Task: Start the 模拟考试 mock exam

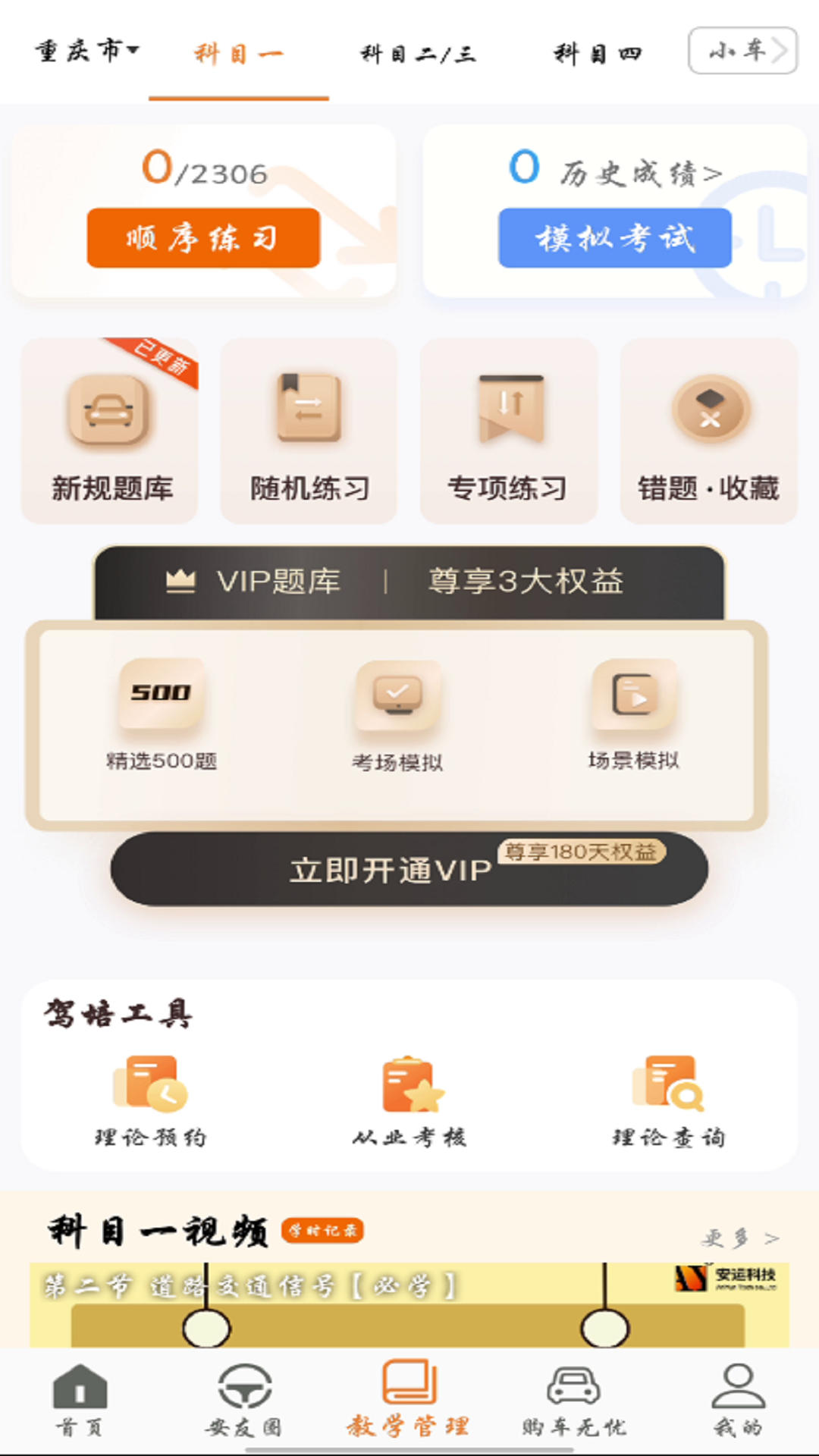Action: pyautogui.click(x=614, y=238)
